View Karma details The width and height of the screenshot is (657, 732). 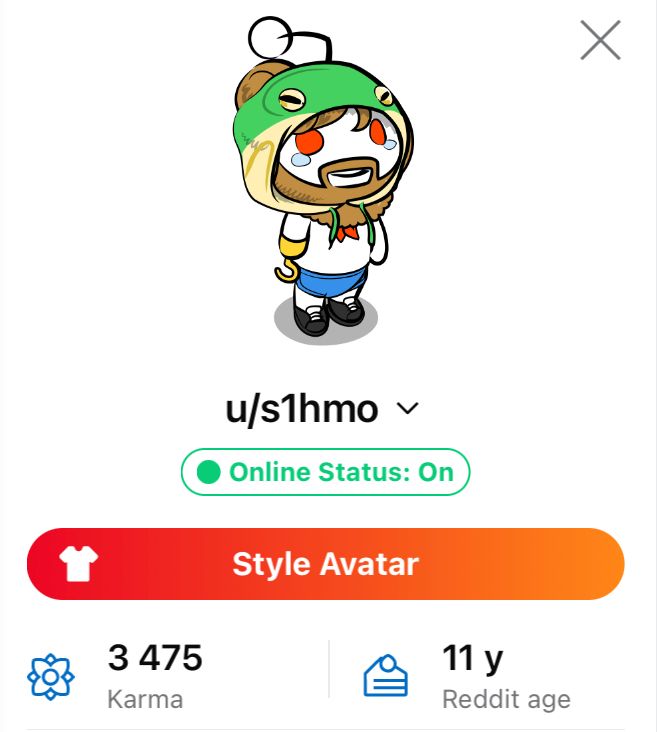click(x=155, y=676)
